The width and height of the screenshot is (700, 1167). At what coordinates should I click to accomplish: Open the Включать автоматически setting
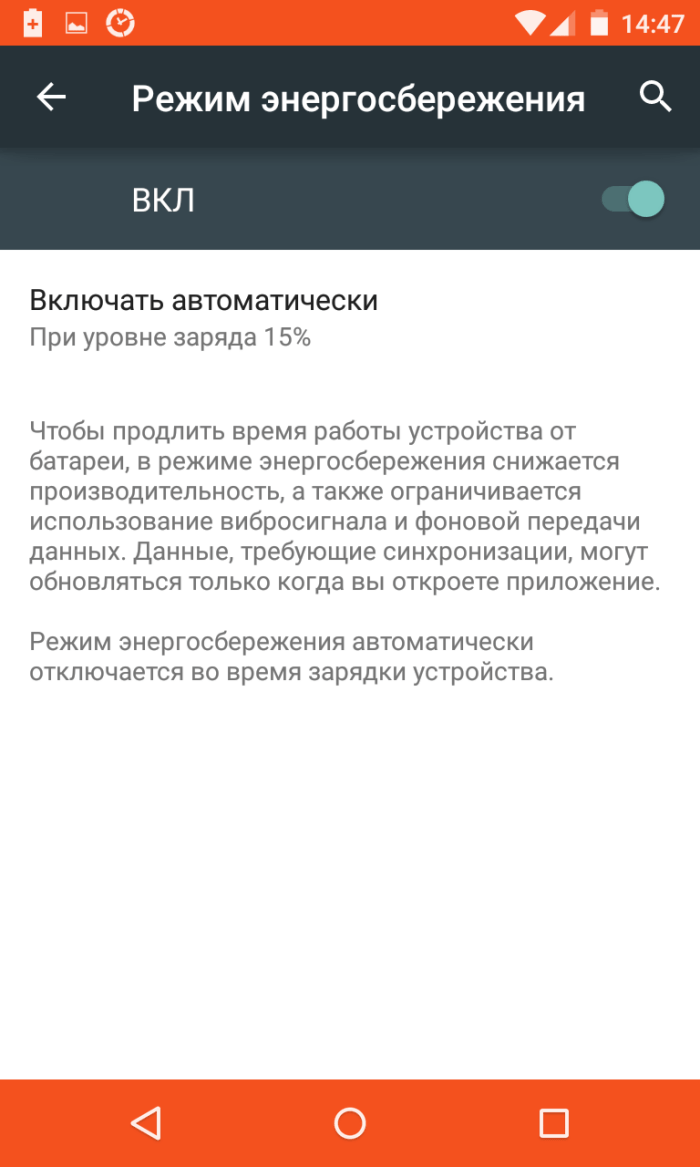pos(350,319)
